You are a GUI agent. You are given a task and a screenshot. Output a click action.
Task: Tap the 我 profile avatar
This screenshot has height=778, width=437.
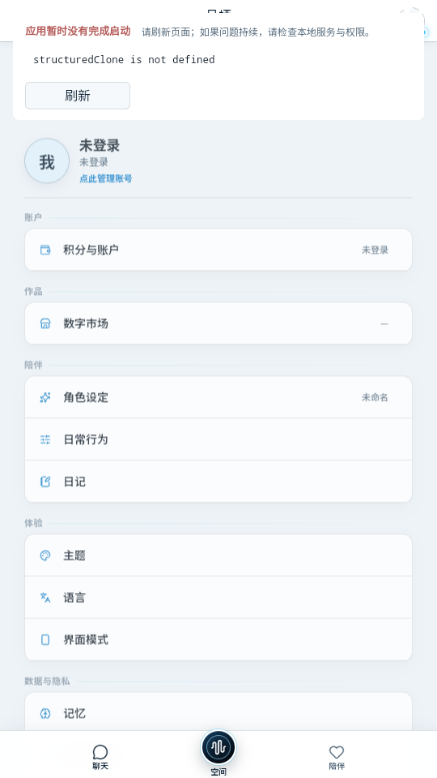point(47,161)
